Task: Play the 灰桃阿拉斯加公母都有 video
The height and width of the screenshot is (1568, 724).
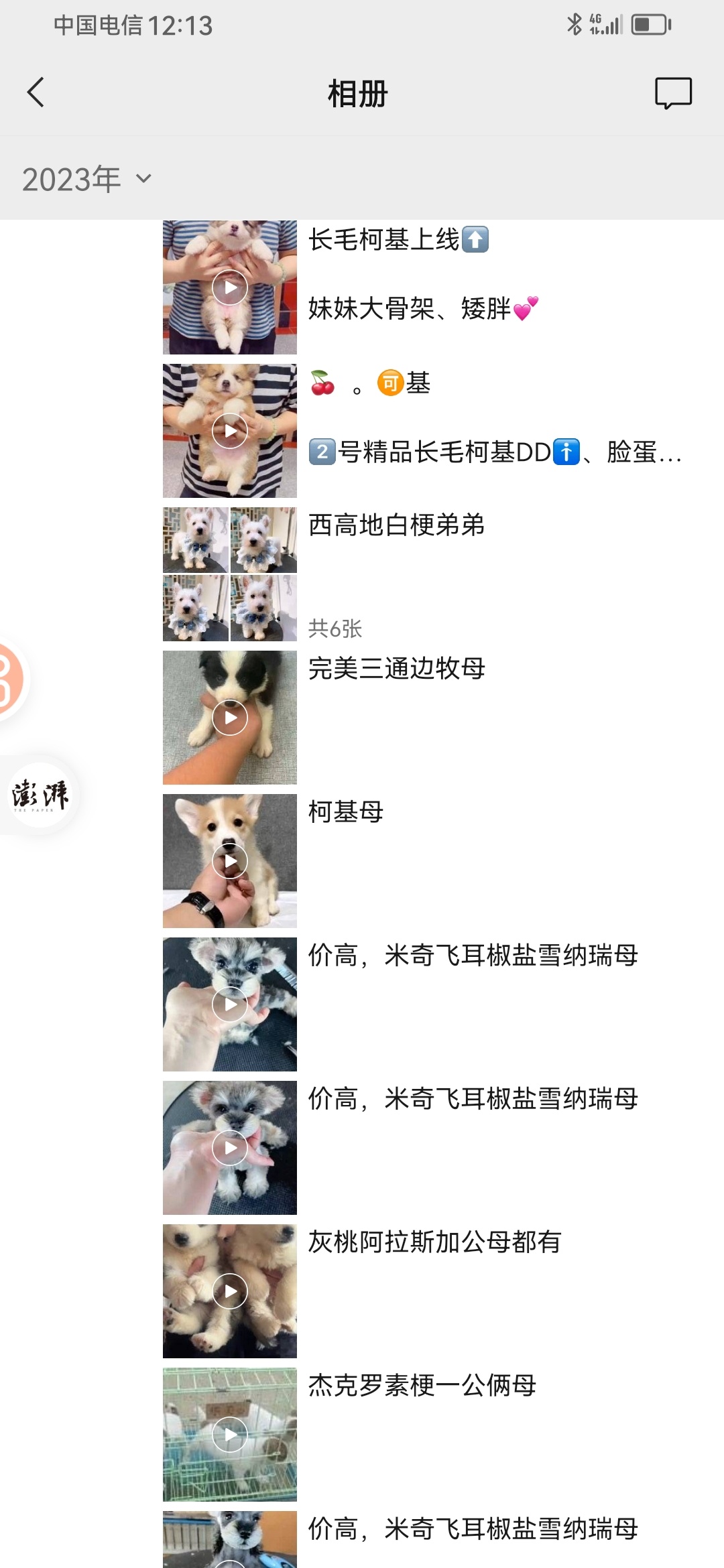Action: tap(230, 1291)
